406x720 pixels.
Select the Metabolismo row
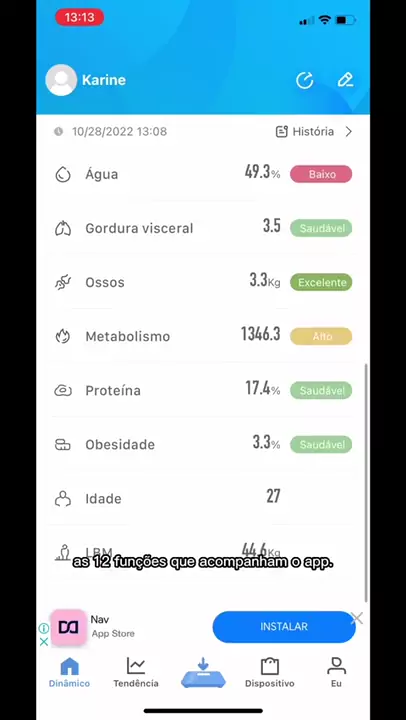(x=203, y=336)
